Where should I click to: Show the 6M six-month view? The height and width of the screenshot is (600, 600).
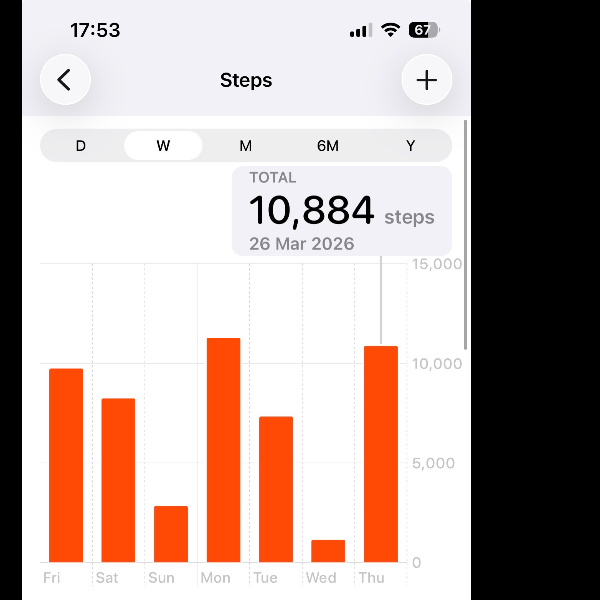coord(328,146)
